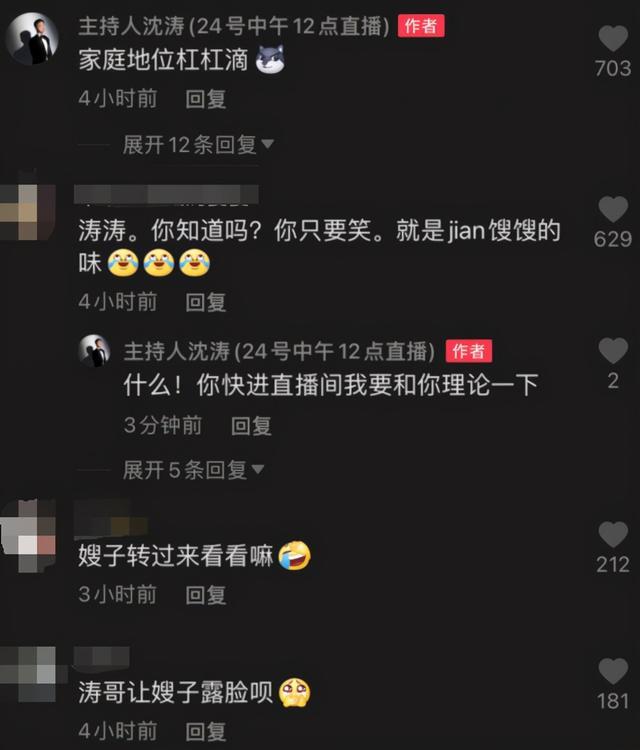Like the comment 嫂子转过来看看嘛
Image resolution: width=640 pixels, height=750 pixels.
coord(612,535)
